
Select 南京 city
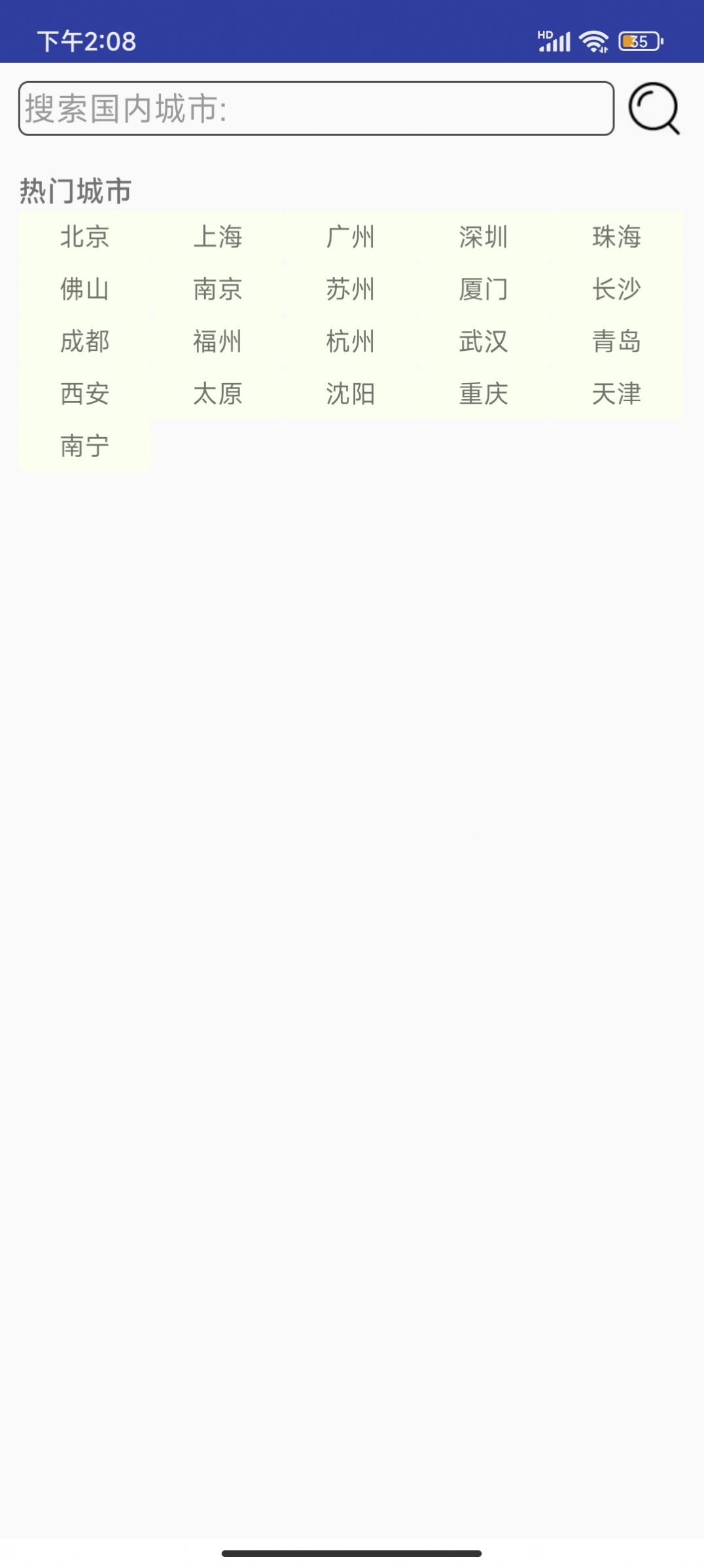coord(218,290)
